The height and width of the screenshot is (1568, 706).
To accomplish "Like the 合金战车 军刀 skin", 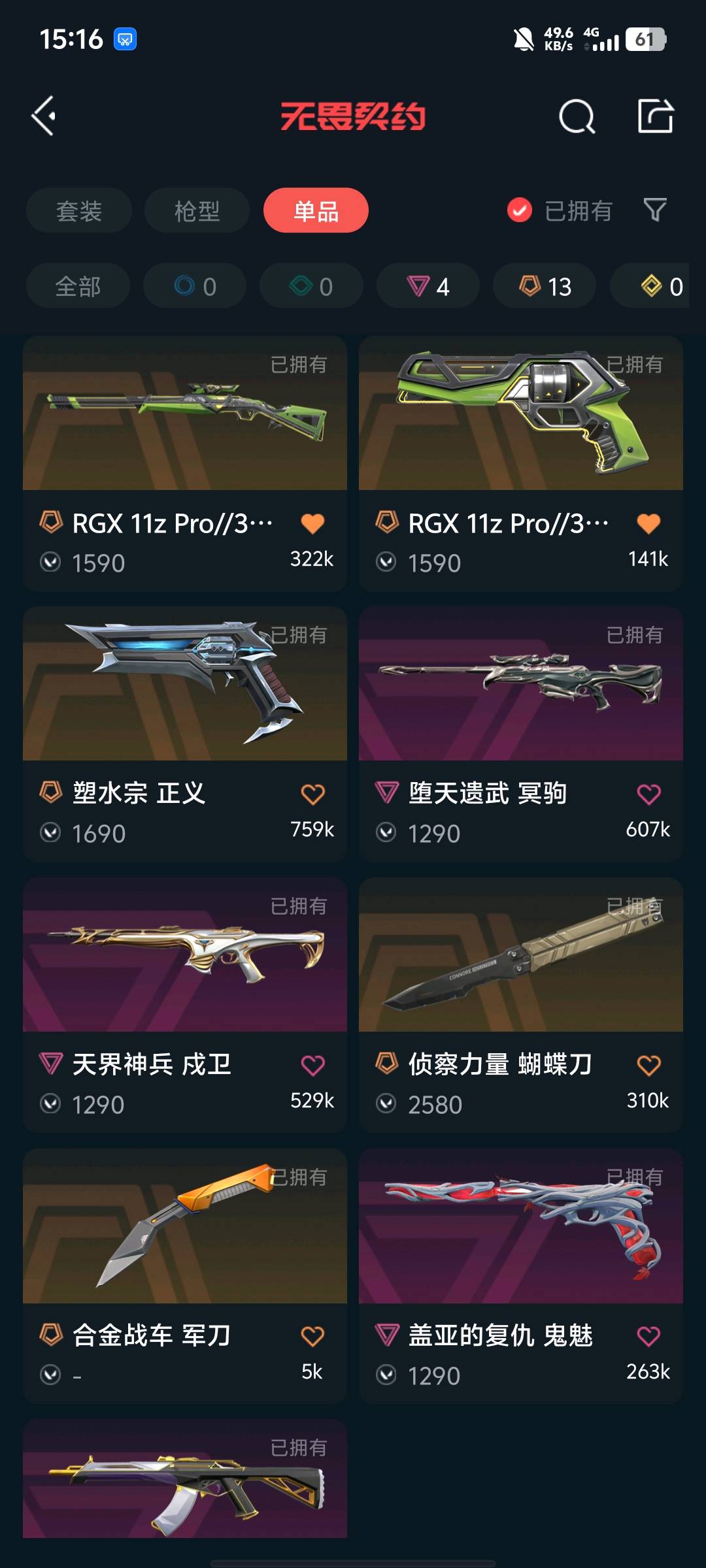I will pos(312,1336).
